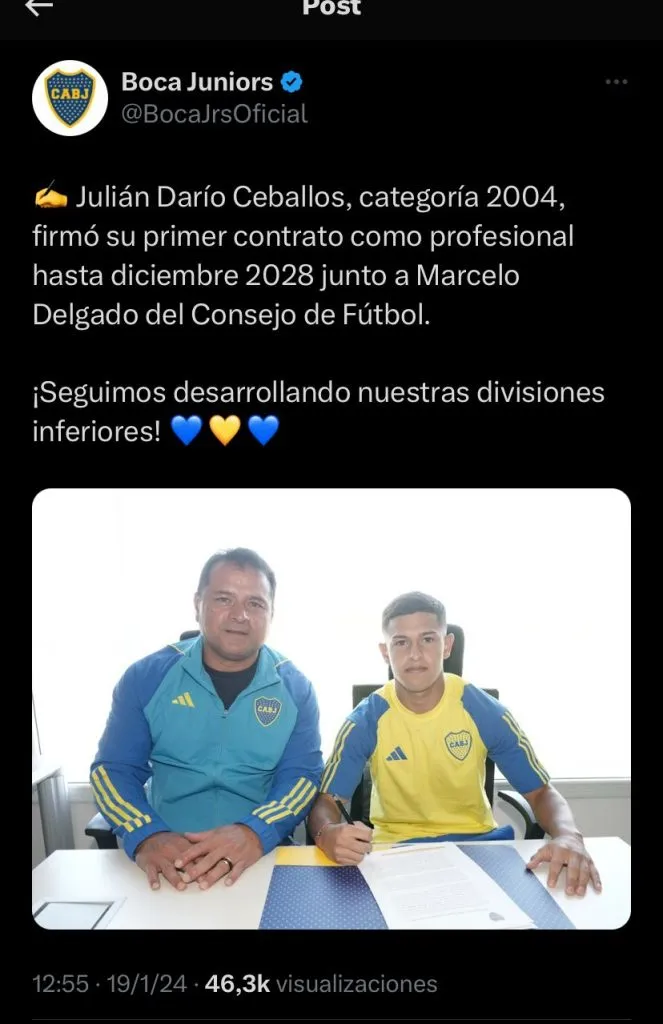Open the post's three-dot options menu

(616, 82)
